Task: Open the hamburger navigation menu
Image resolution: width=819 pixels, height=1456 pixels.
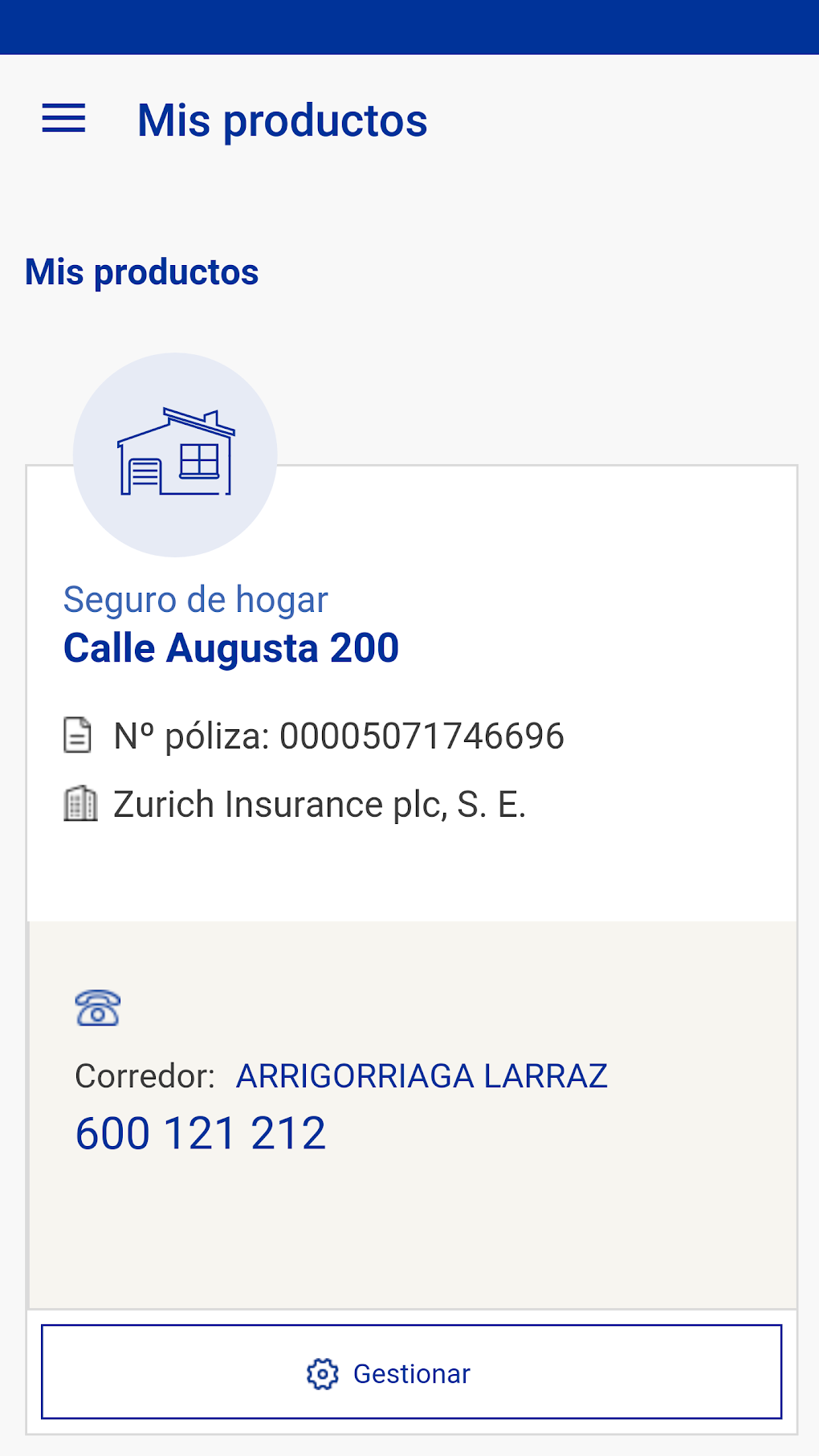Action: [x=63, y=119]
